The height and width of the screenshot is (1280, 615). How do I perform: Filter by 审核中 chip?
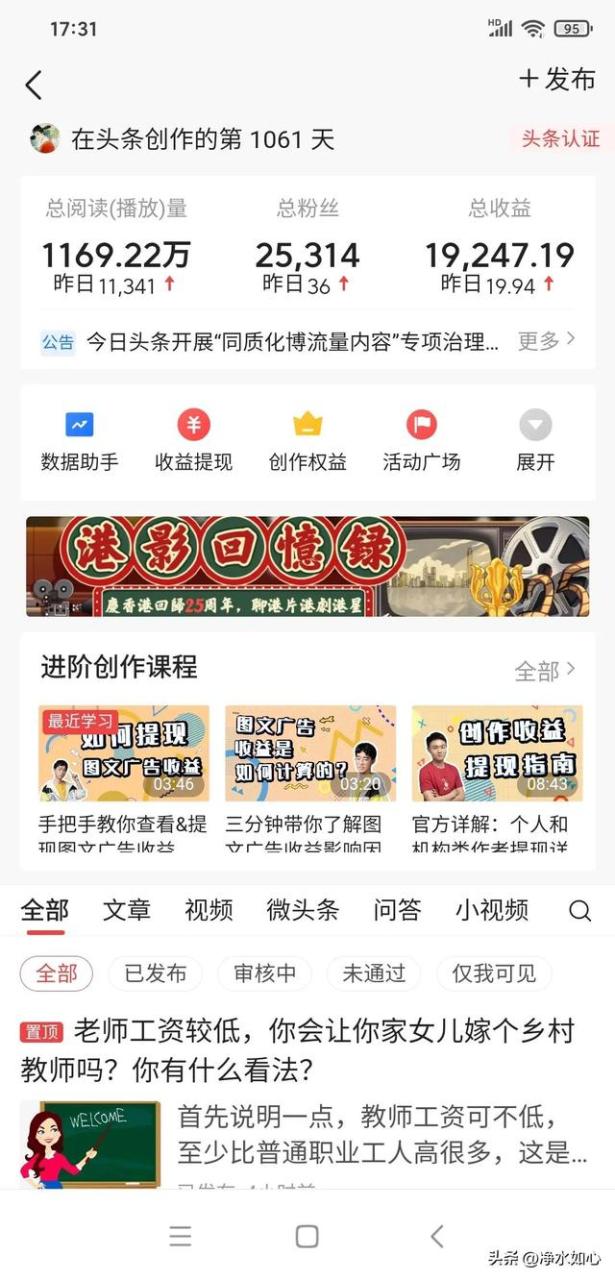(264, 973)
